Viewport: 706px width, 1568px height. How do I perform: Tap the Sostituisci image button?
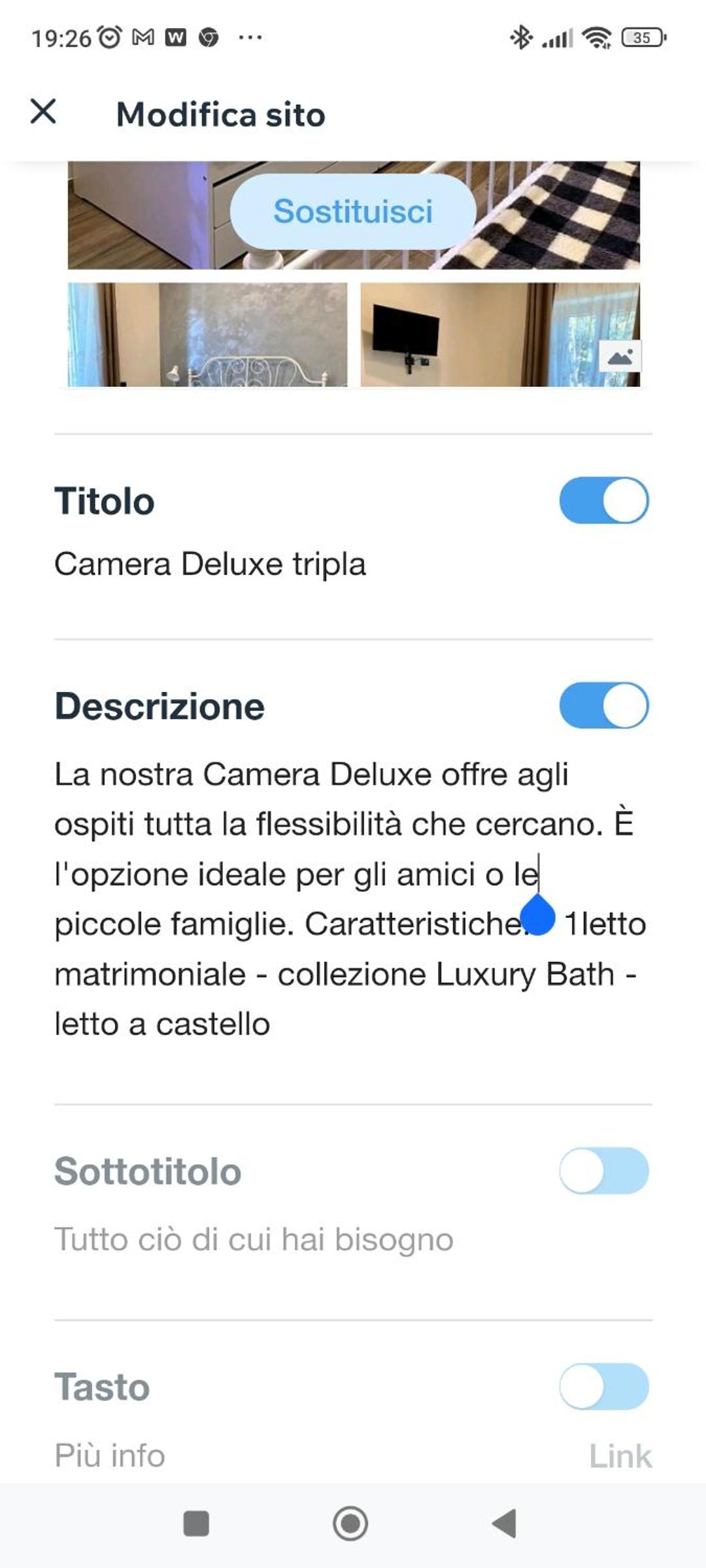tap(353, 211)
